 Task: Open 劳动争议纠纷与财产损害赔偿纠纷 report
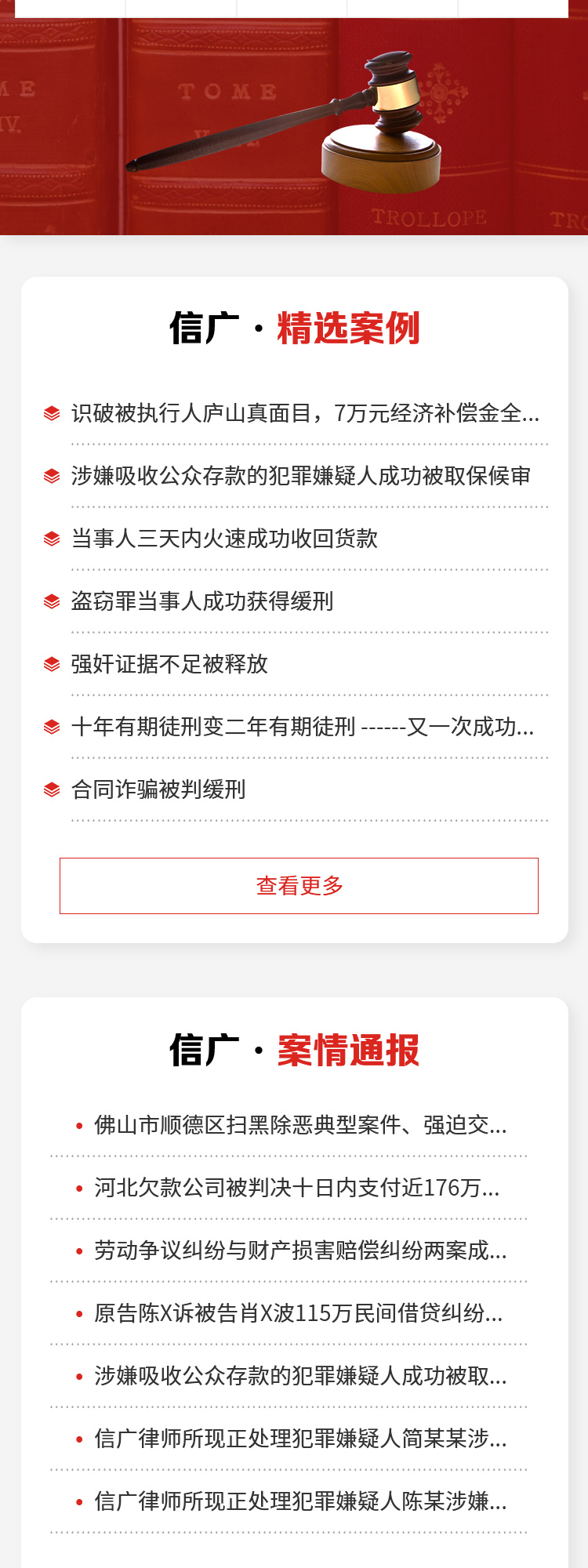(x=299, y=1250)
